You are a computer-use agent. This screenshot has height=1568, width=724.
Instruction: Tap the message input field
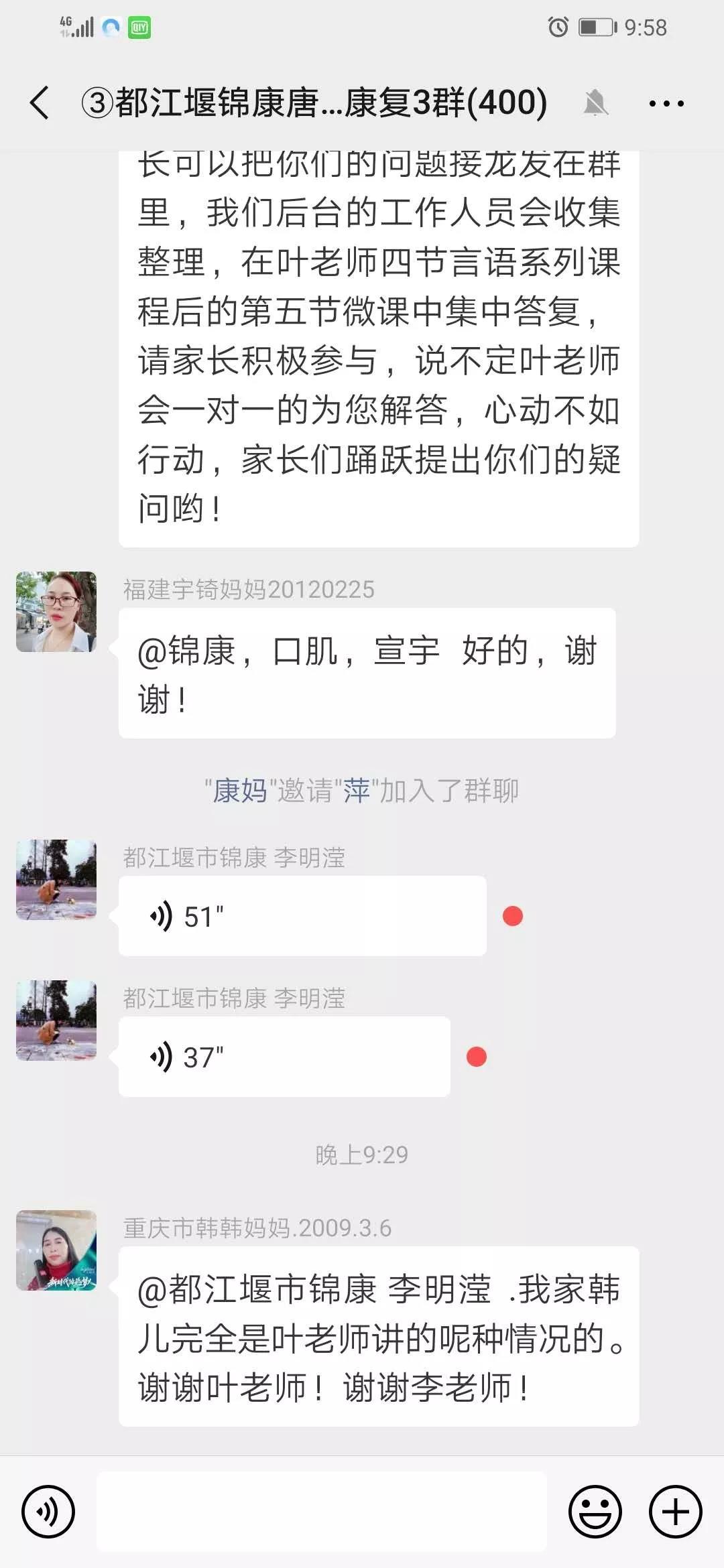322,1512
